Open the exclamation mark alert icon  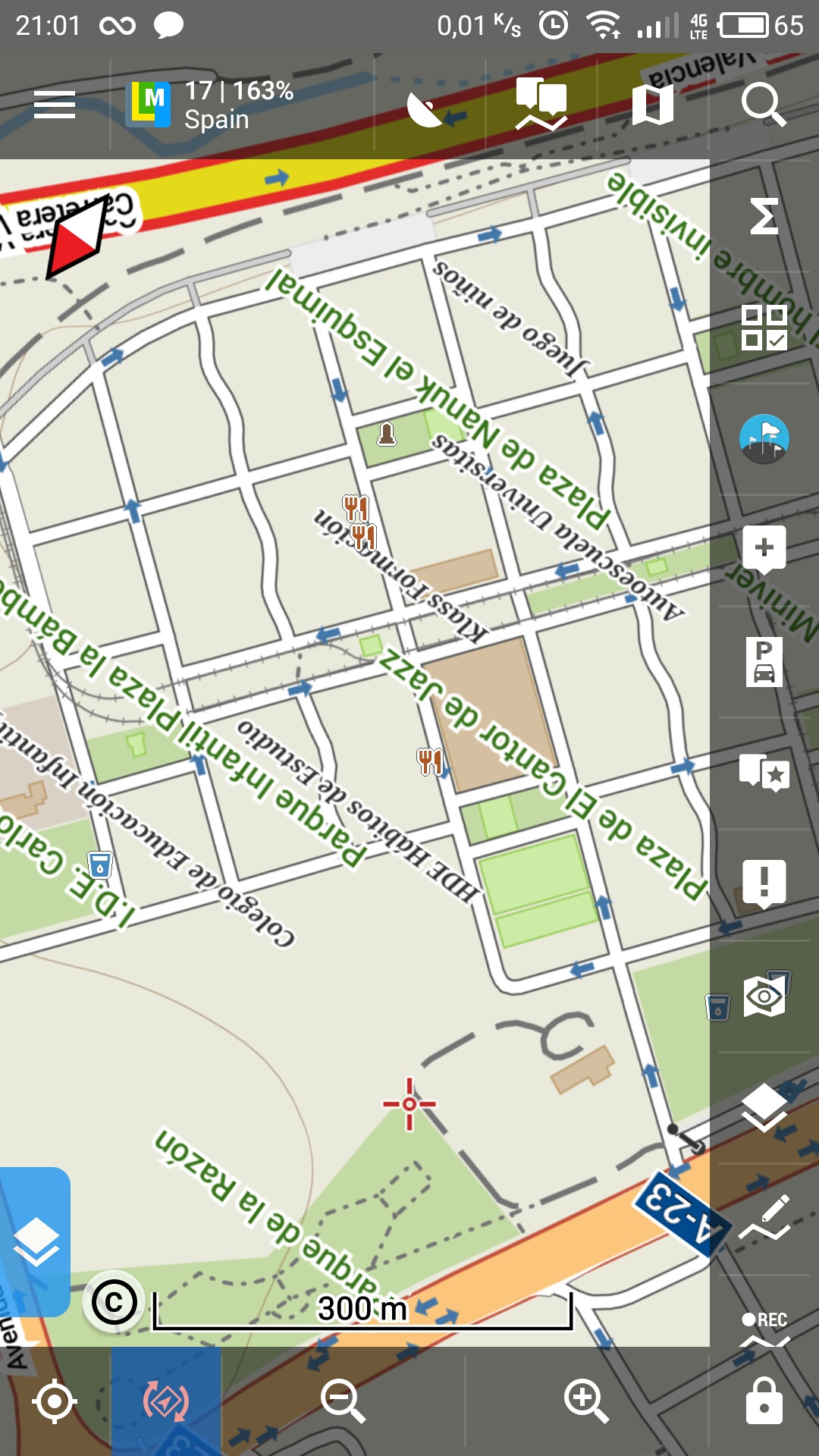tap(764, 883)
